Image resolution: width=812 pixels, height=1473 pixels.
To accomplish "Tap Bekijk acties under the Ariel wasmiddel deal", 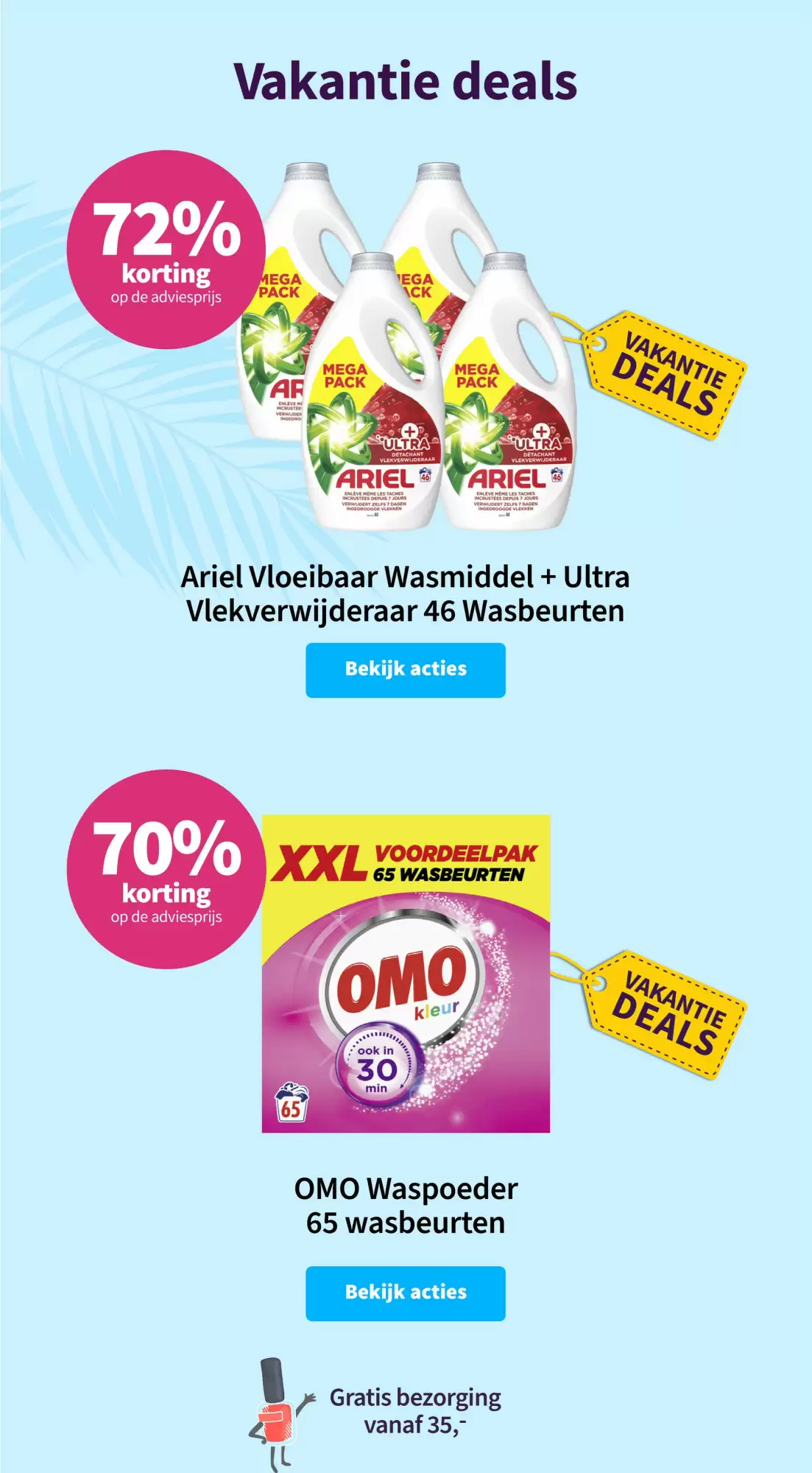I will point(405,669).
